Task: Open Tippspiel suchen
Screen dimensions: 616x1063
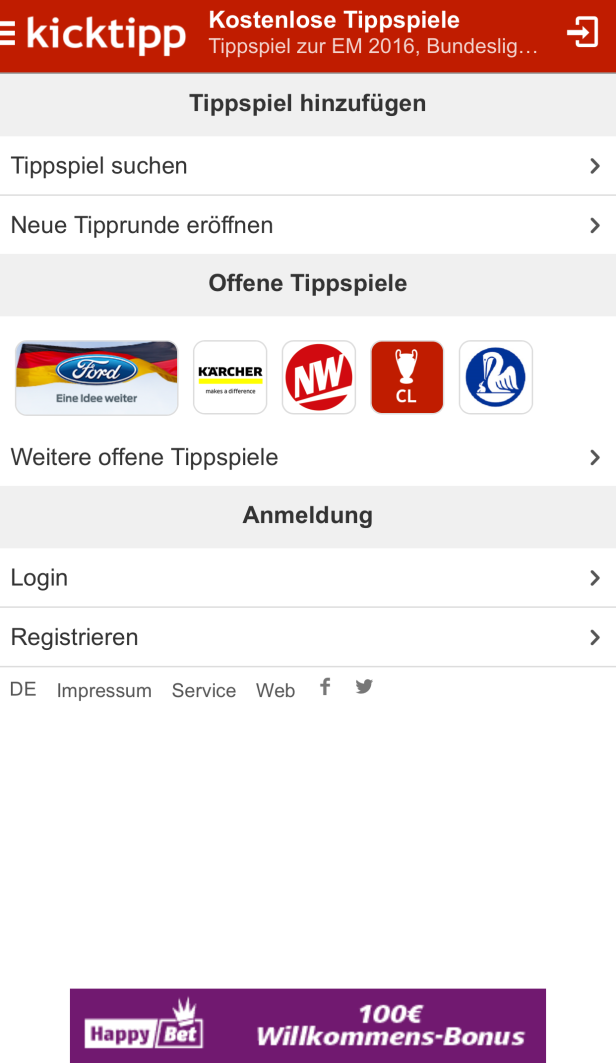Action: click(308, 165)
